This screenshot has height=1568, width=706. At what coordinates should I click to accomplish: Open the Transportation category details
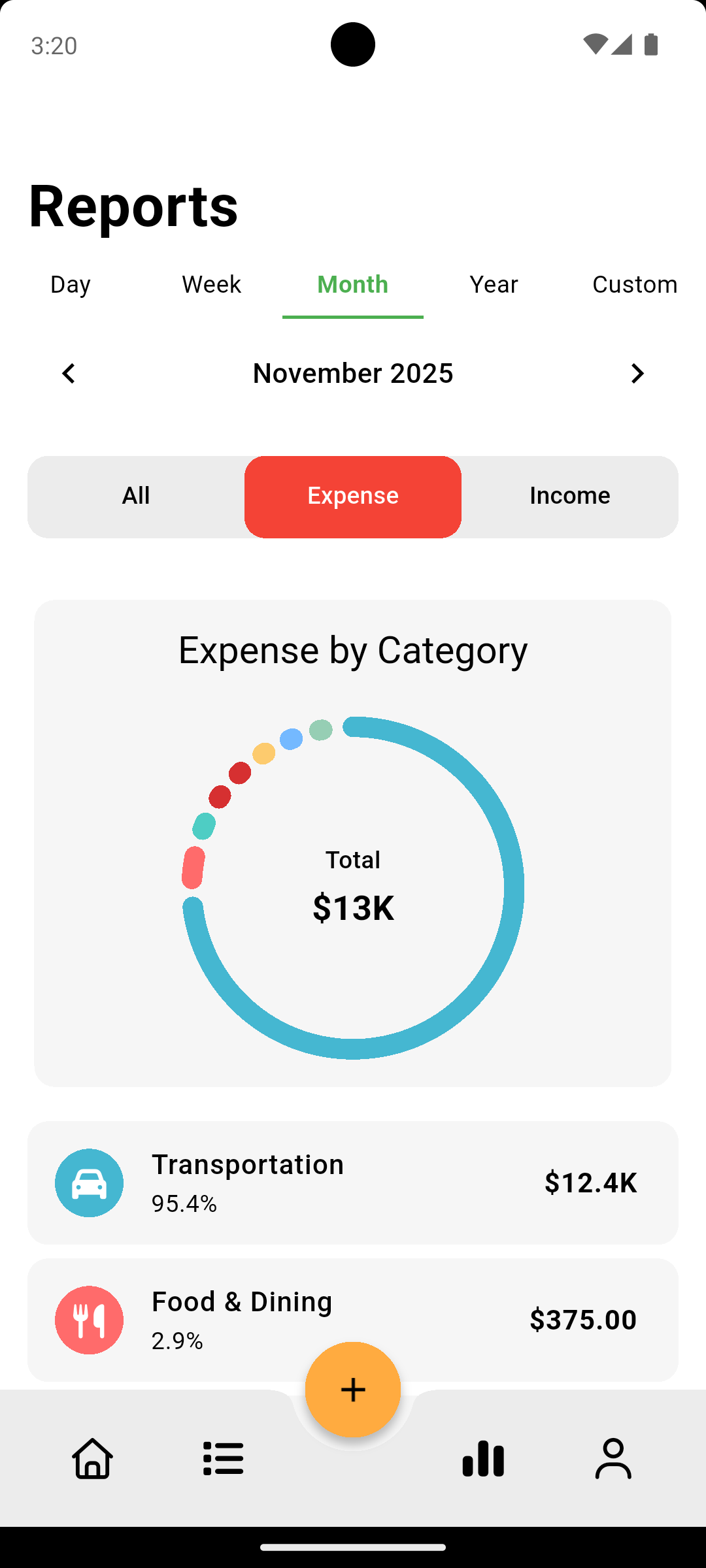pos(353,1183)
